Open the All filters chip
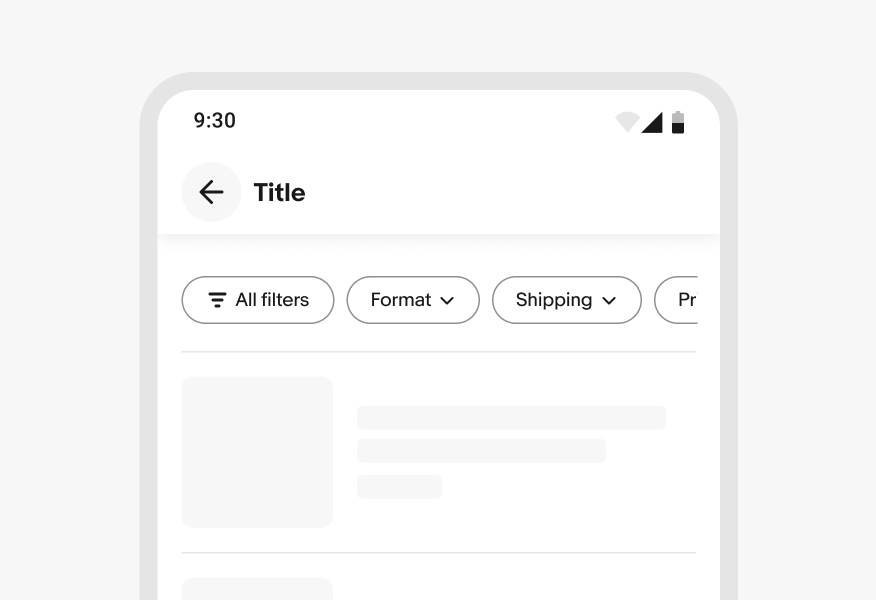 tap(258, 300)
